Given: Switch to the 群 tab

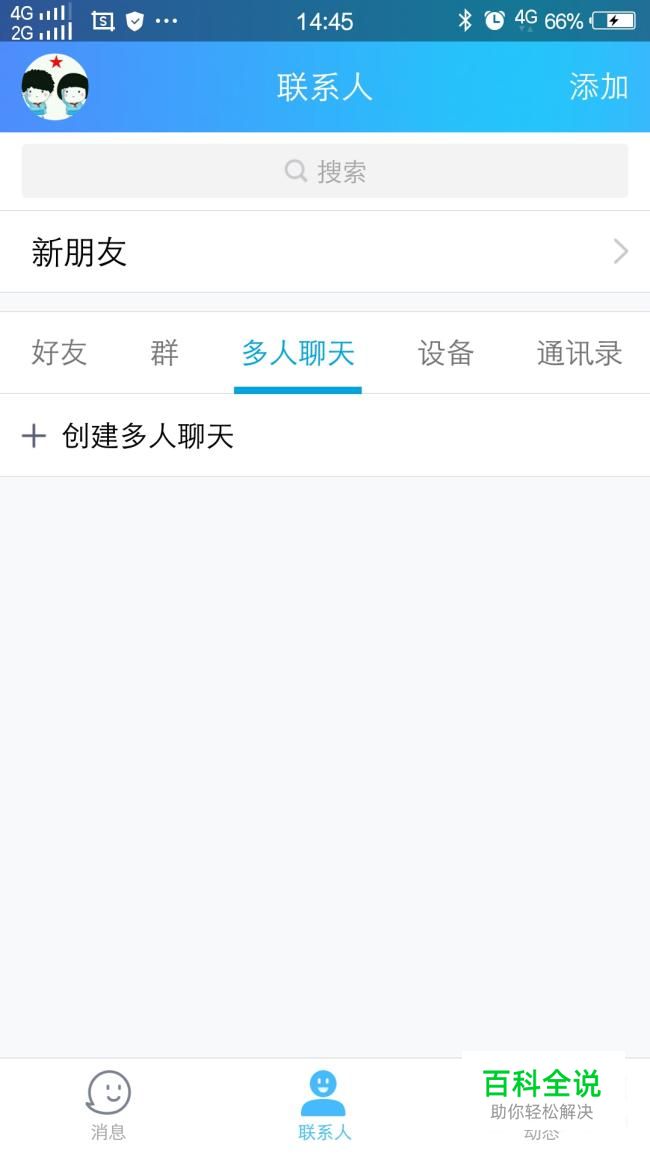Looking at the screenshot, I should (164, 353).
